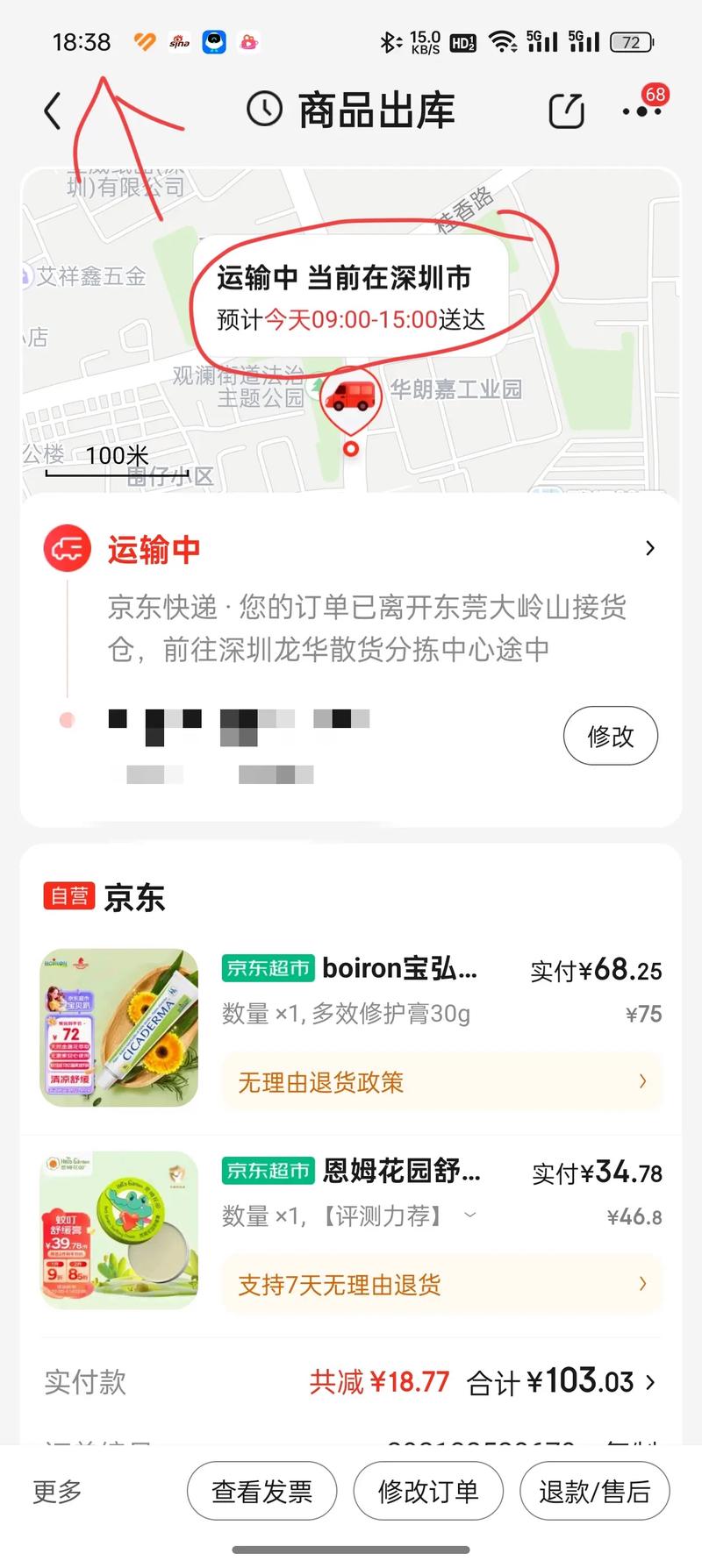Tap the red 自营 badge above the products
The width and height of the screenshot is (702, 1568).
[x=68, y=896]
